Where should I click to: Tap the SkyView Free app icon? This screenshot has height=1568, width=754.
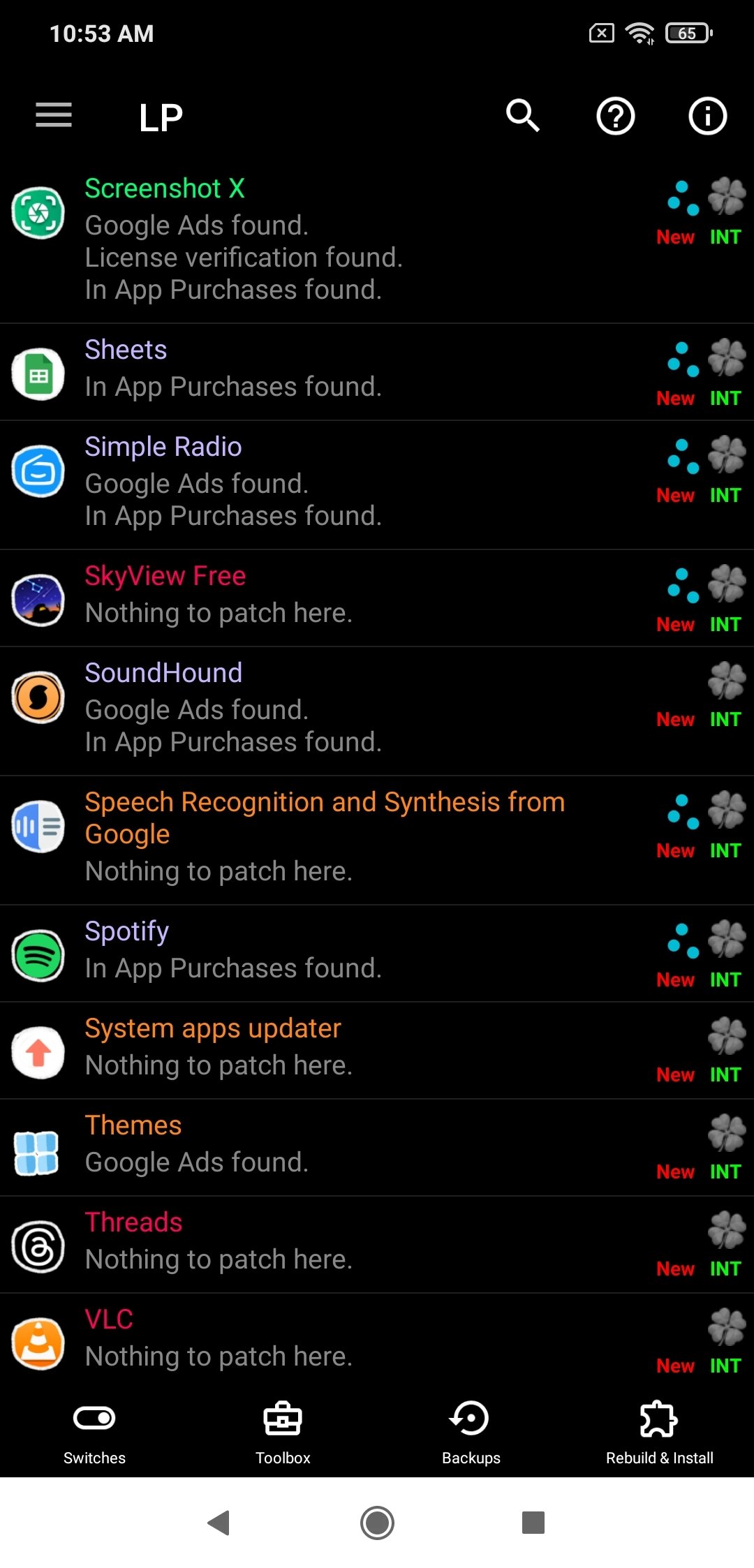click(x=39, y=598)
